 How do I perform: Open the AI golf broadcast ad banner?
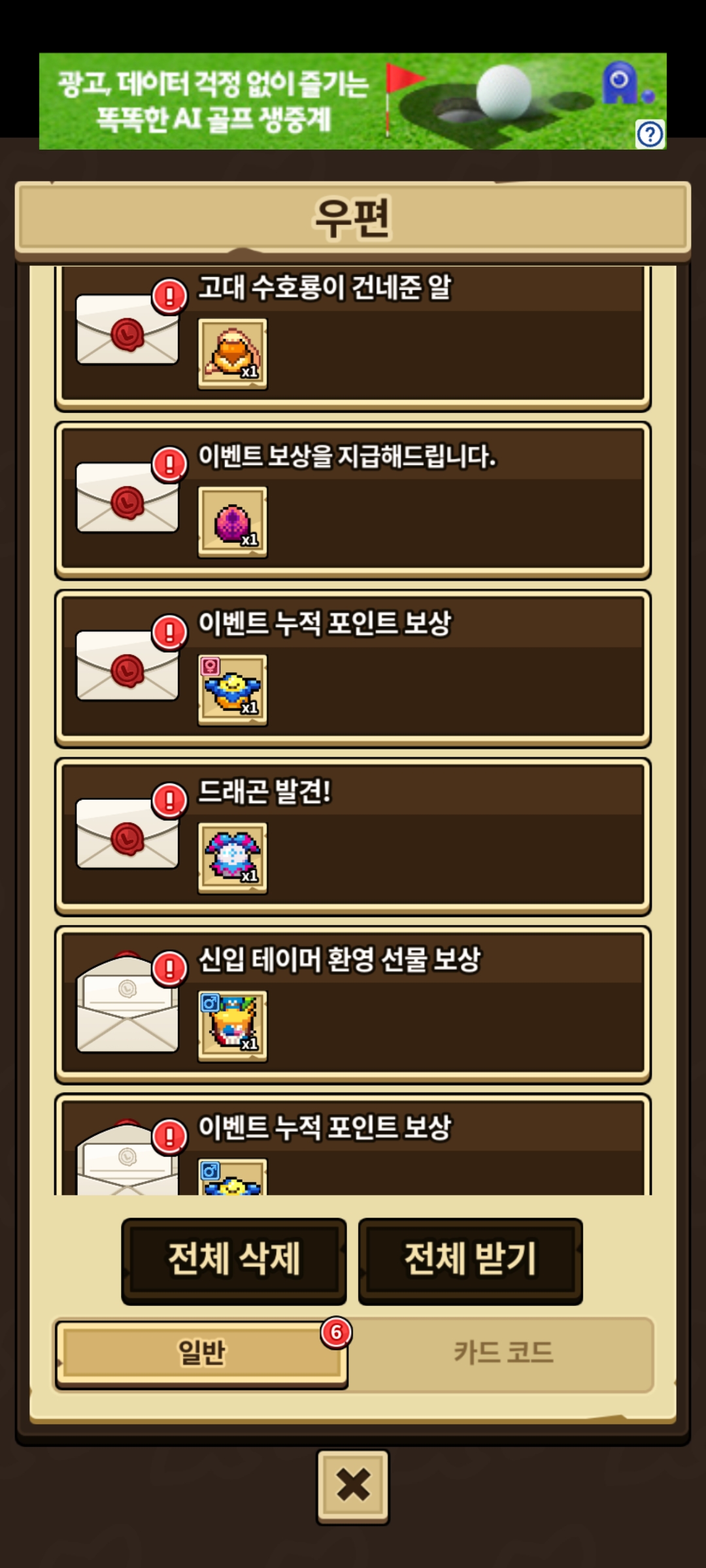(x=327, y=101)
